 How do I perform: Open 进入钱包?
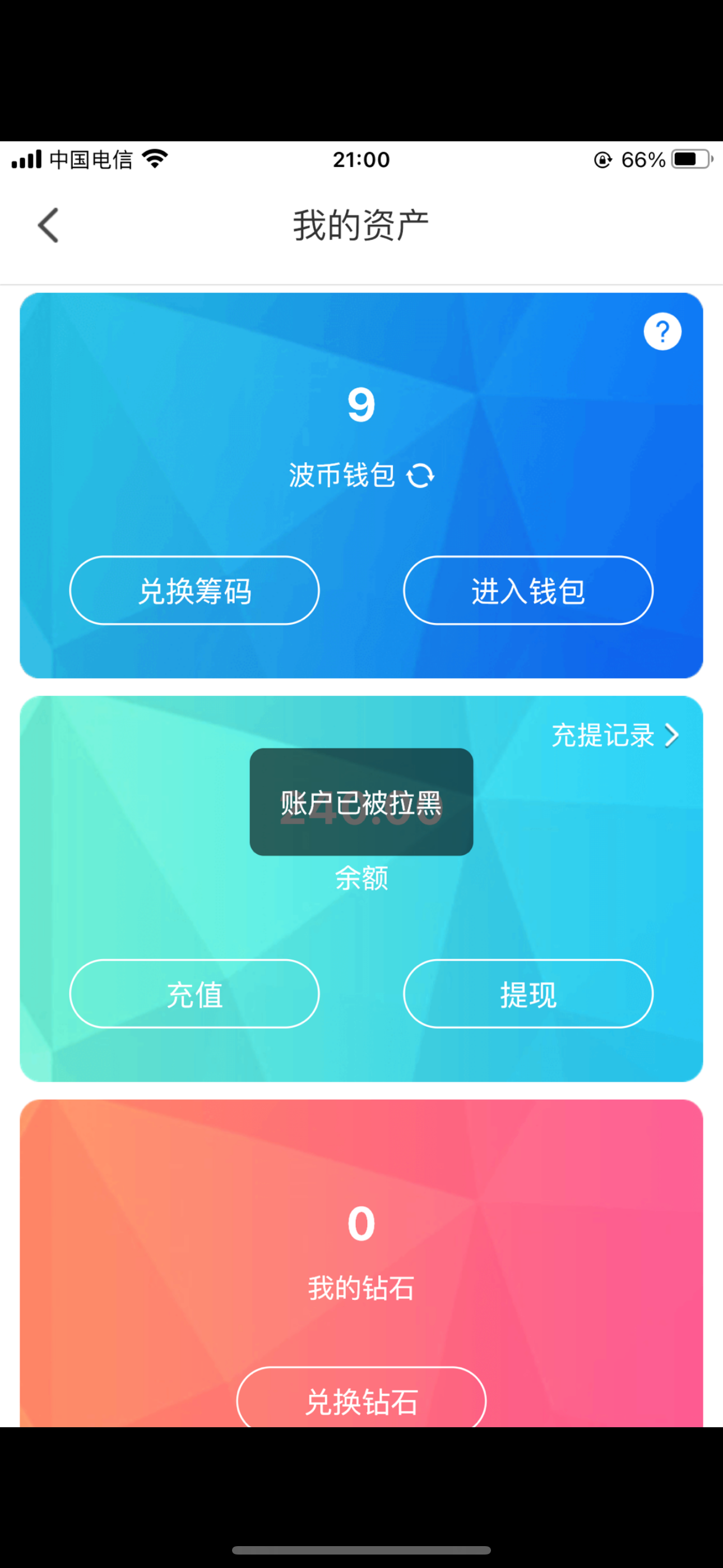coord(527,591)
